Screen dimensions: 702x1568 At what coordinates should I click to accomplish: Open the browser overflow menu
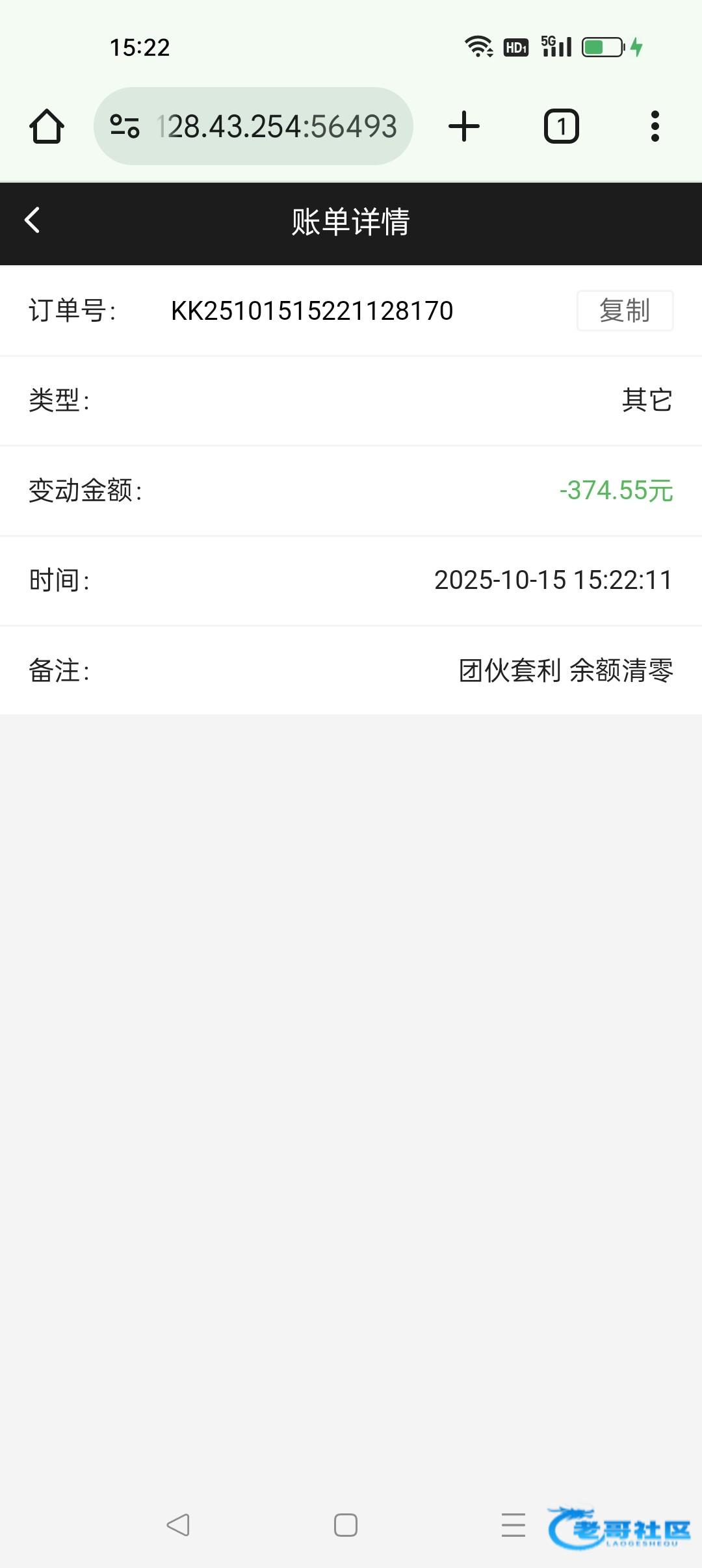pyautogui.click(x=655, y=126)
